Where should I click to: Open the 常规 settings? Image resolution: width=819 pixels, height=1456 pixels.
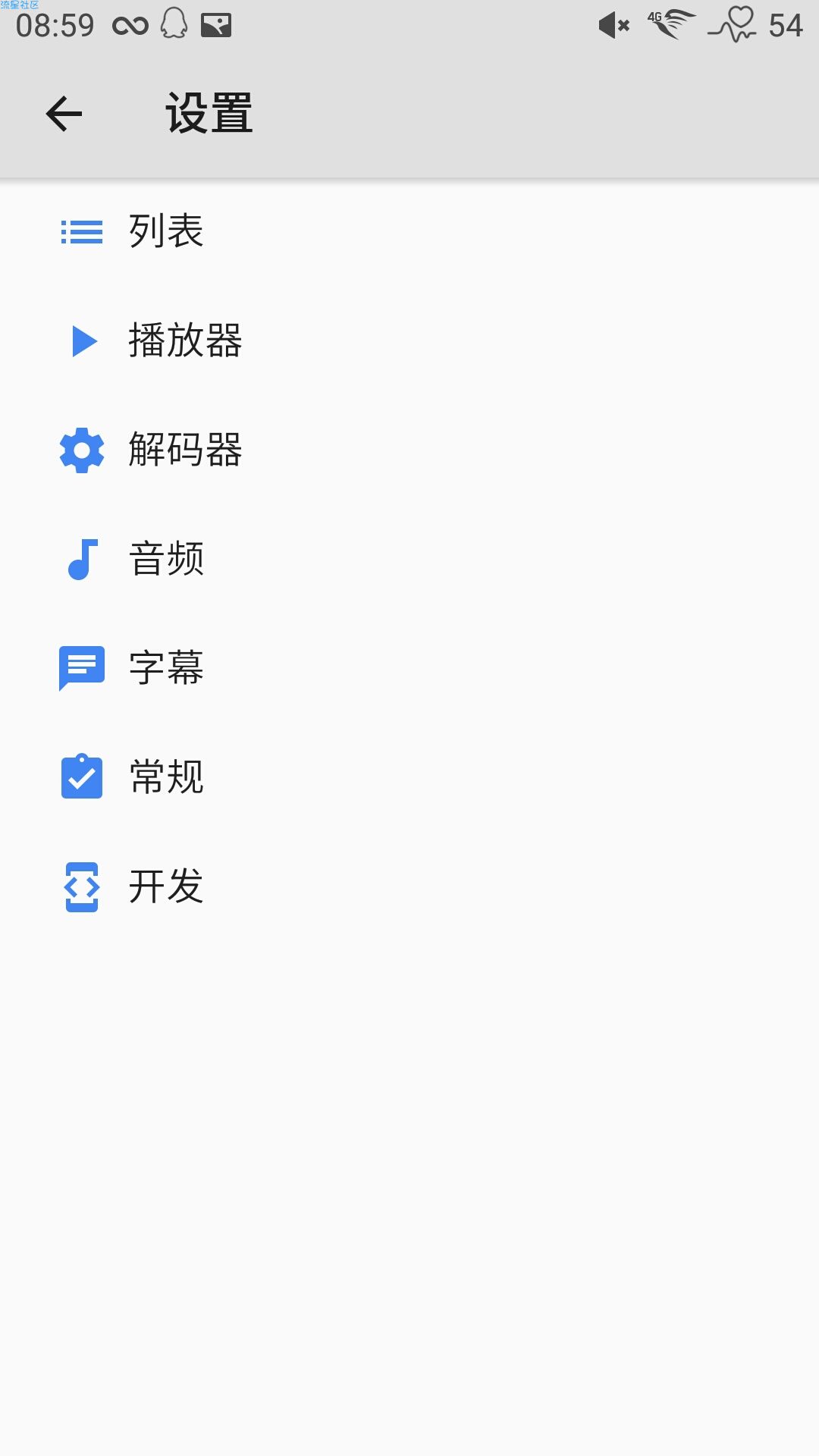409,777
